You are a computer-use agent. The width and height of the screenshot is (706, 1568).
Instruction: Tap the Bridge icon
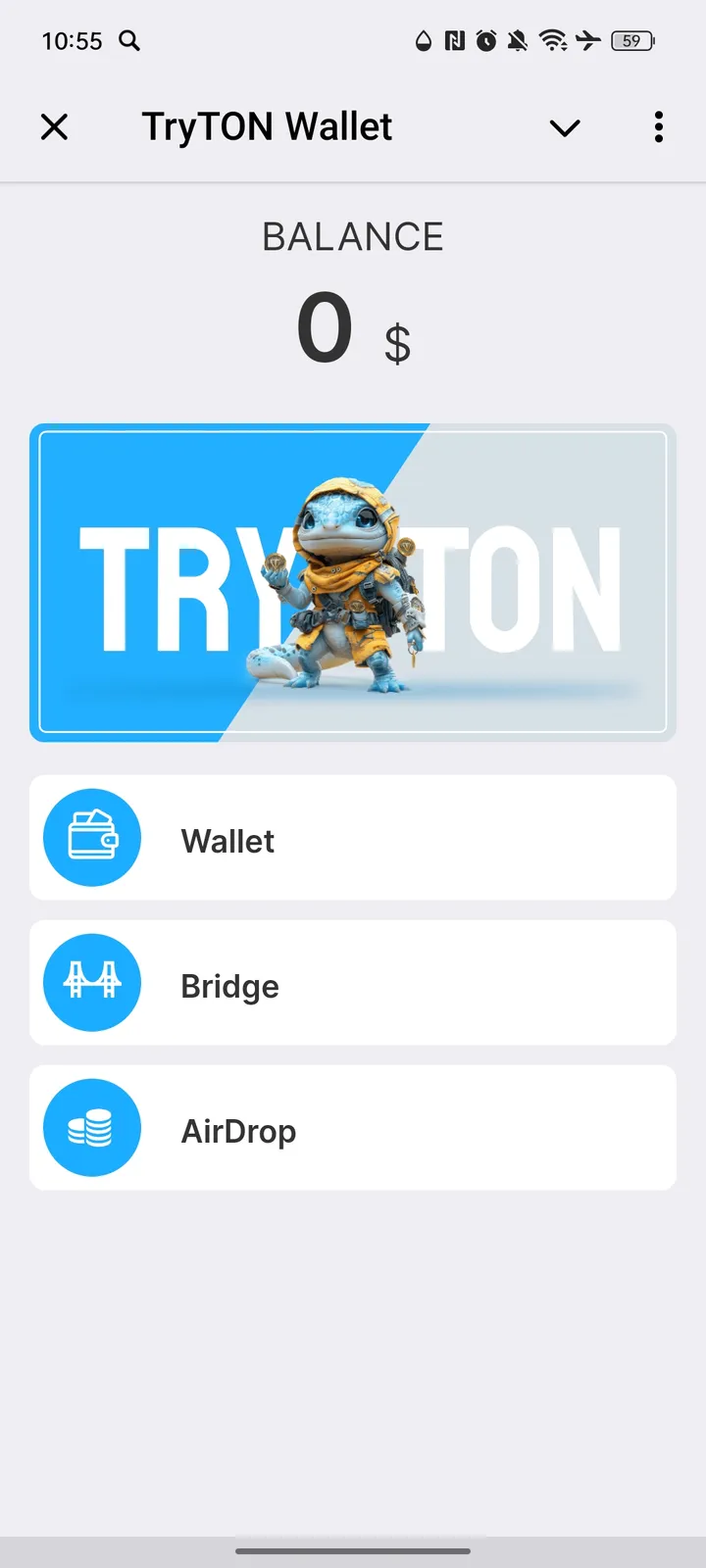pyautogui.click(x=91, y=982)
